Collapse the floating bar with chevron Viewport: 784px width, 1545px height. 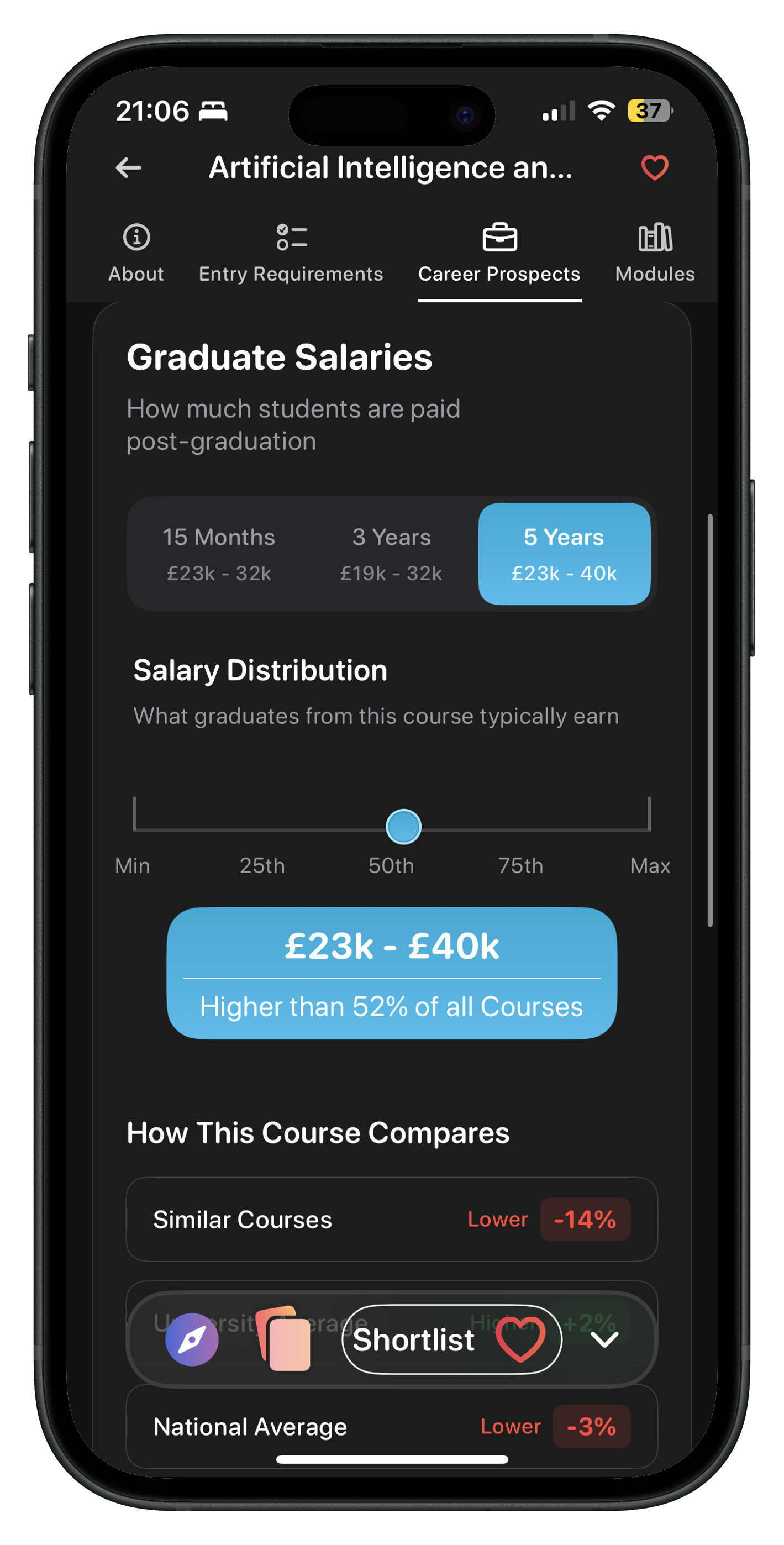[x=604, y=1339]
